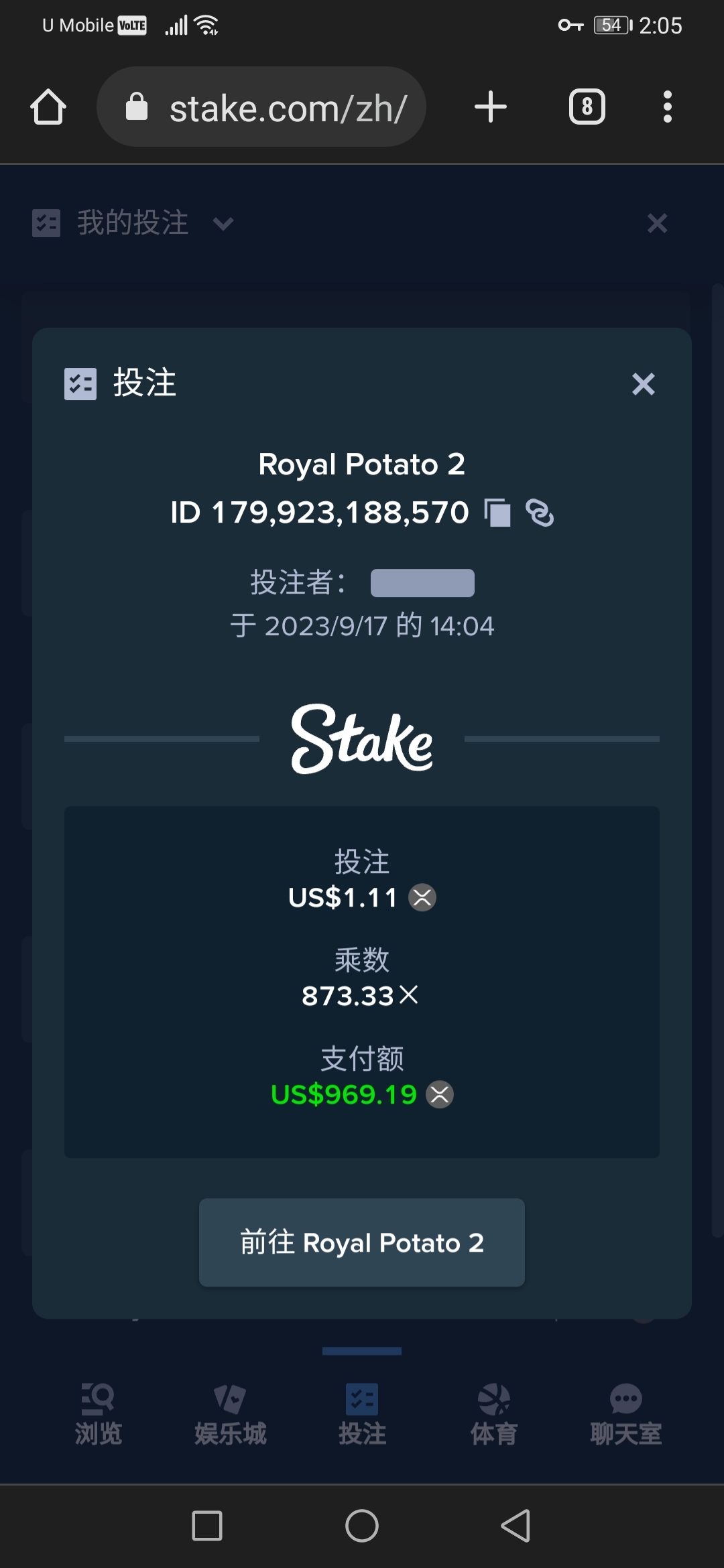Go back with system back button
The height and width of the screenshot is (1568, 724).
(x=516, y=1526)
